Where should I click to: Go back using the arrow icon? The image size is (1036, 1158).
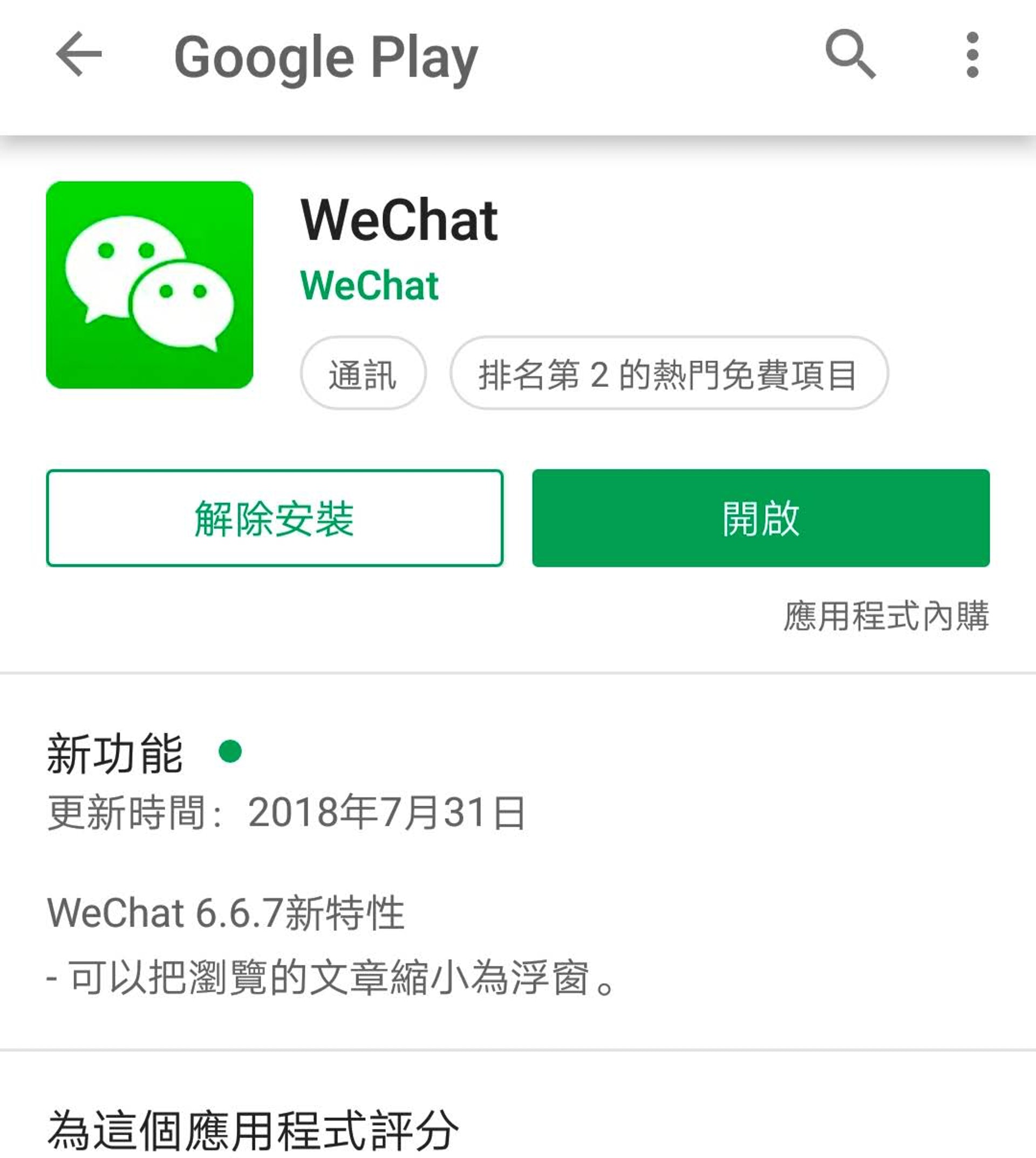(79, 55)
